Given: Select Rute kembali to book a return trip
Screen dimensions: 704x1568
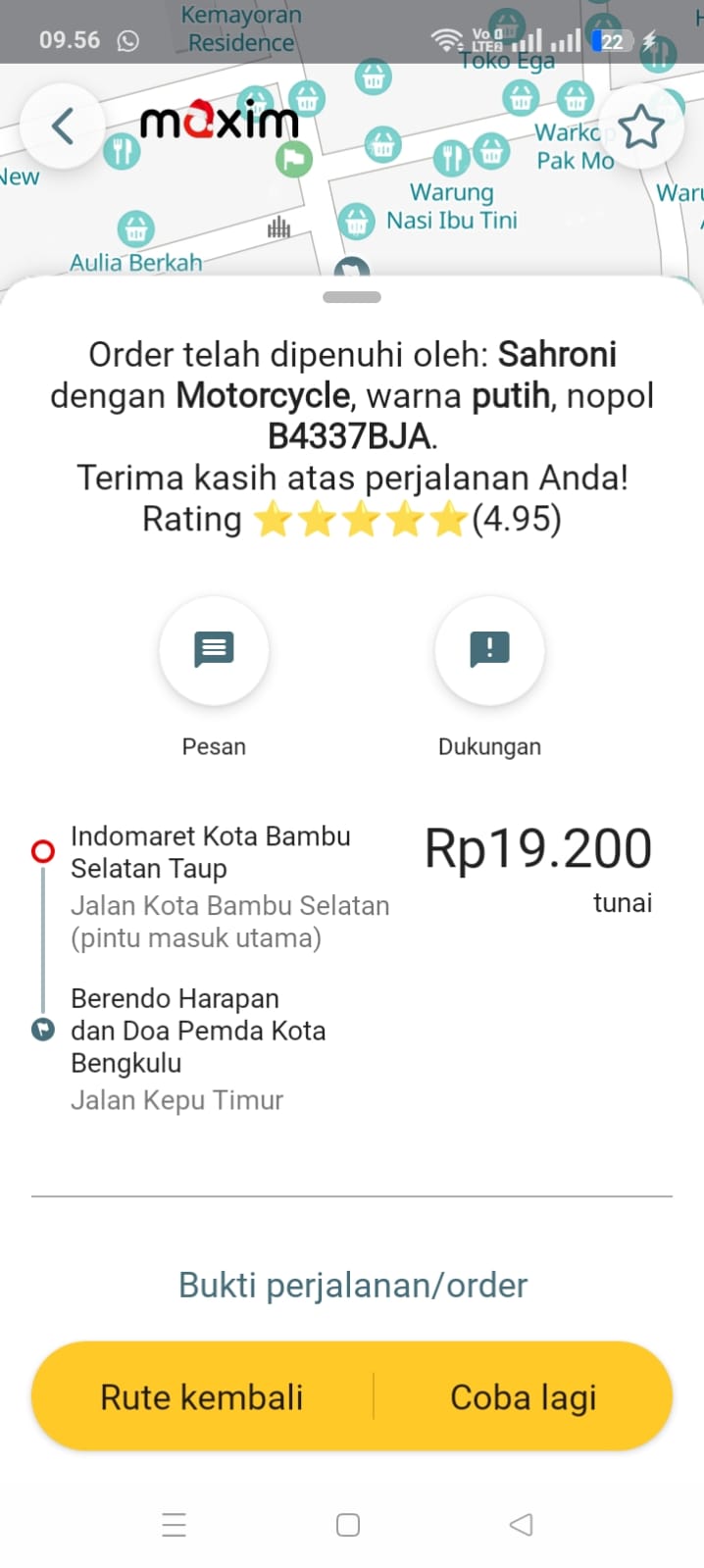Looking at the screenshot, I should coord(202,1396).
